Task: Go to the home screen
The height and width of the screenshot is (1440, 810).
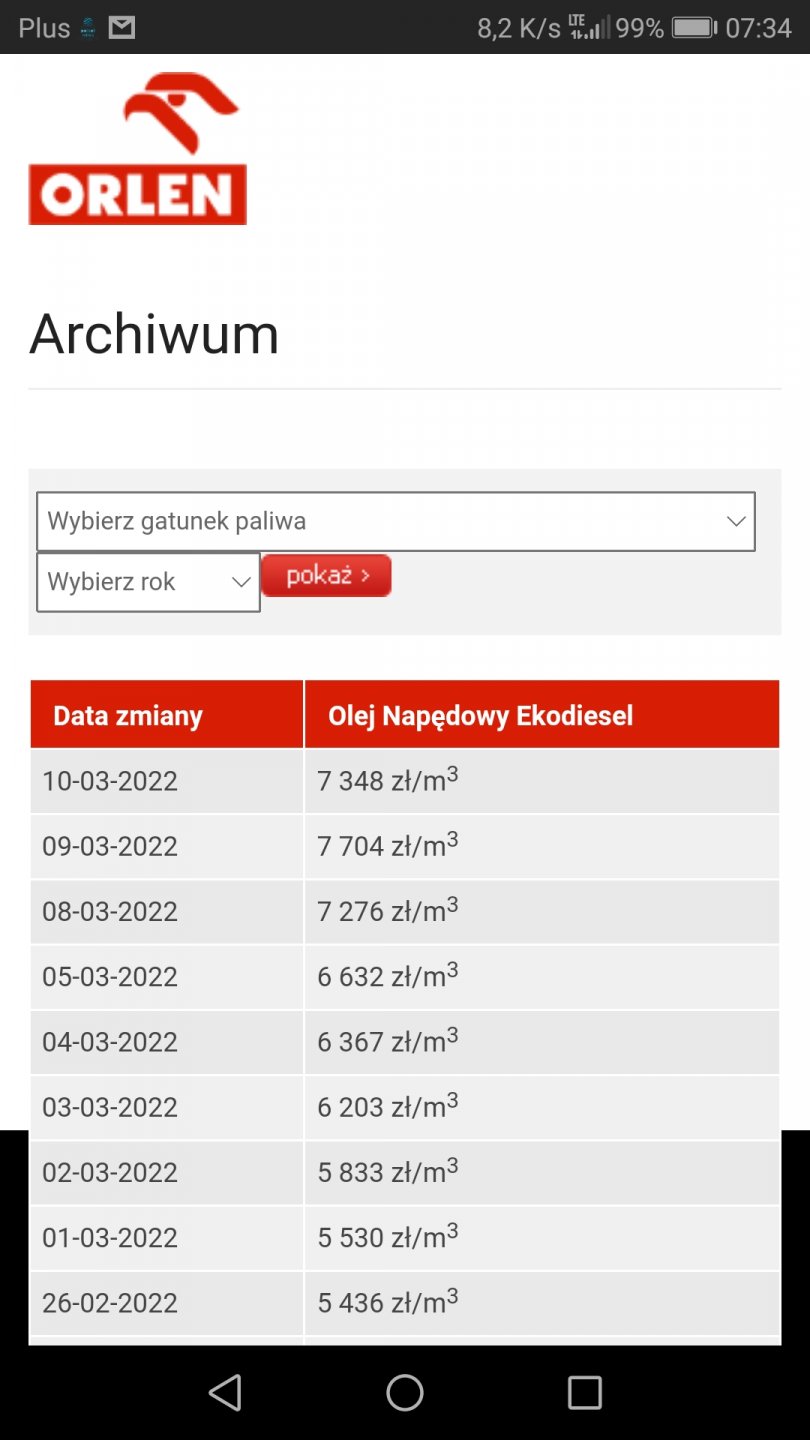Action: [x=405, y=1392]
